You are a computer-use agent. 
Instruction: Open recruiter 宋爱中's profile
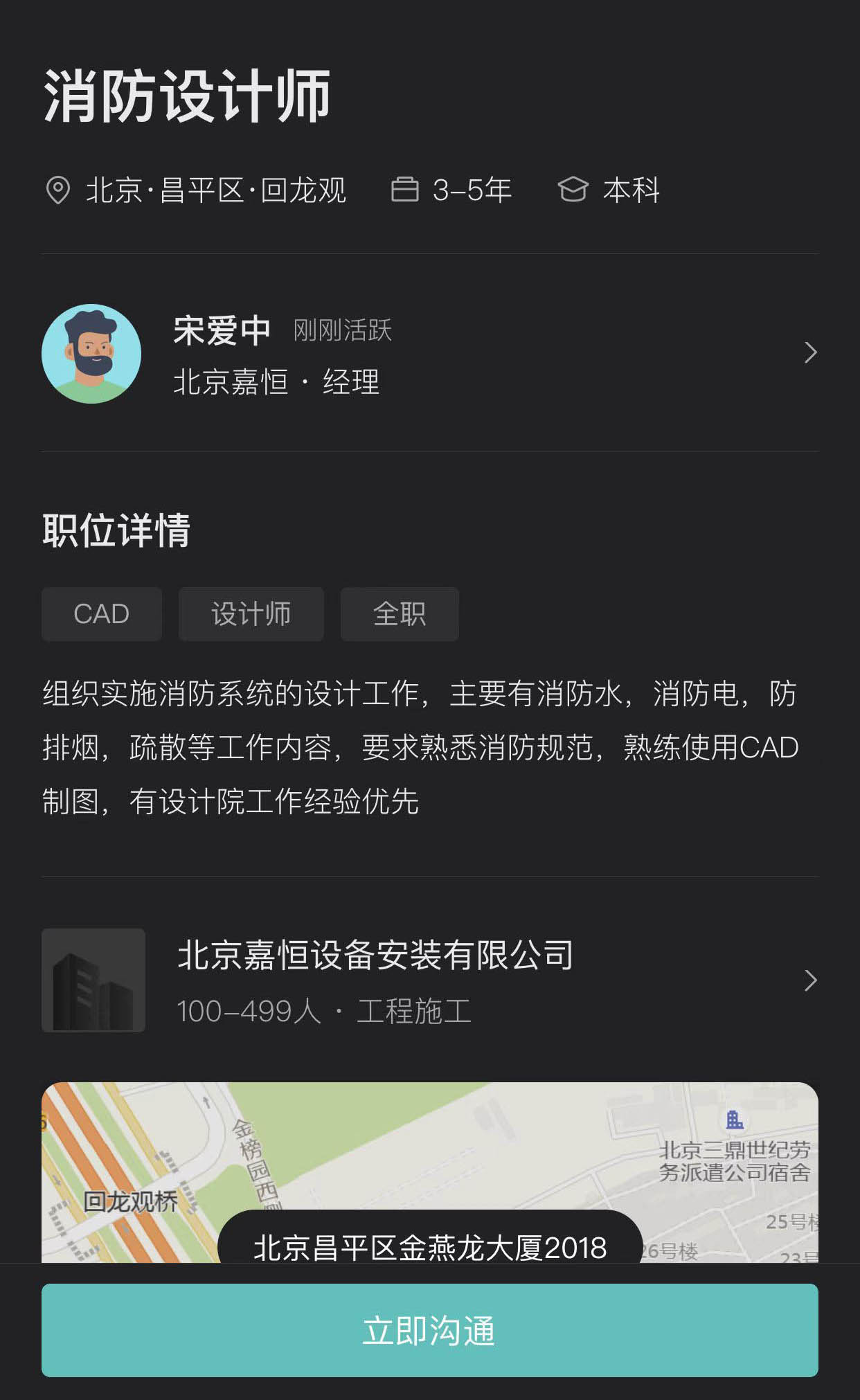coord(429,354)
